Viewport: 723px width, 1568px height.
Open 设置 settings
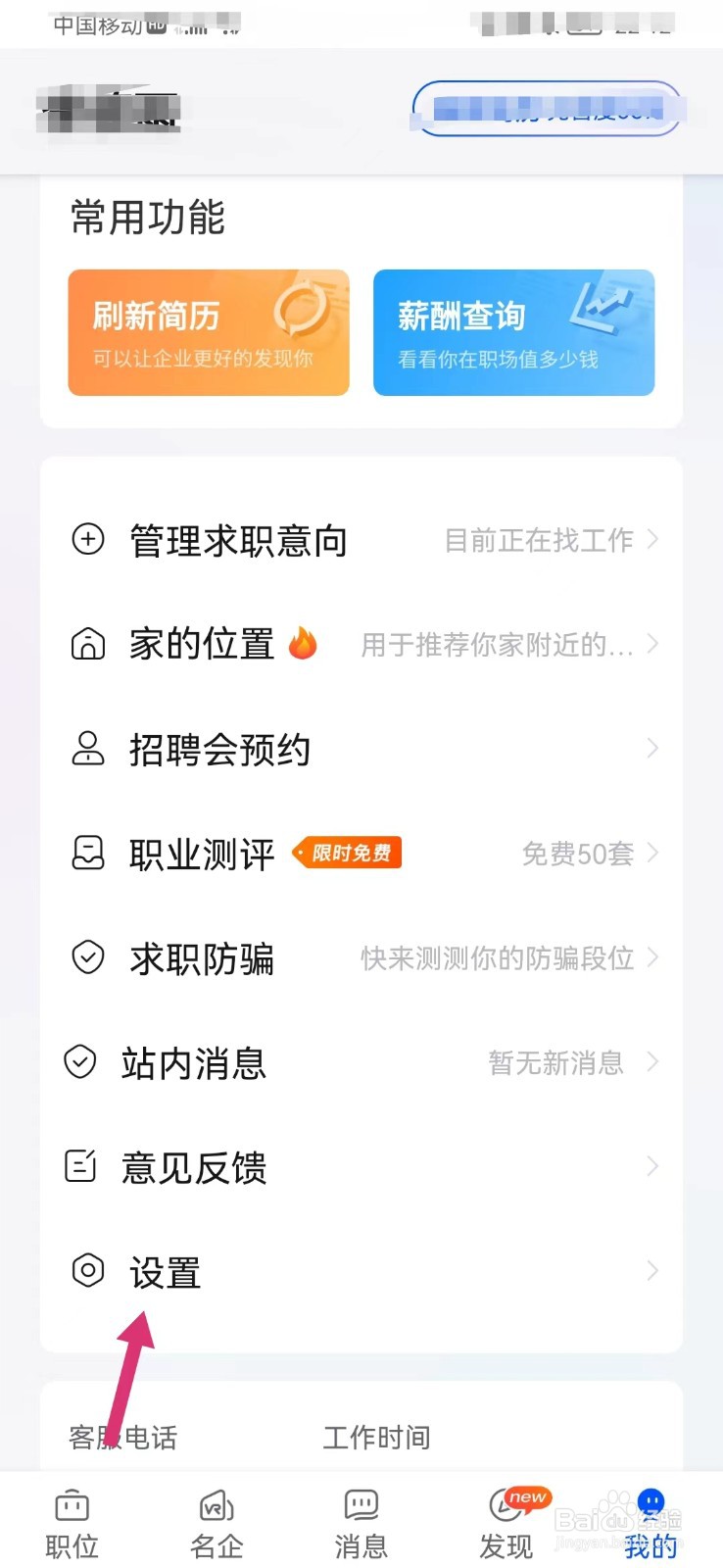pos(361,1272)
